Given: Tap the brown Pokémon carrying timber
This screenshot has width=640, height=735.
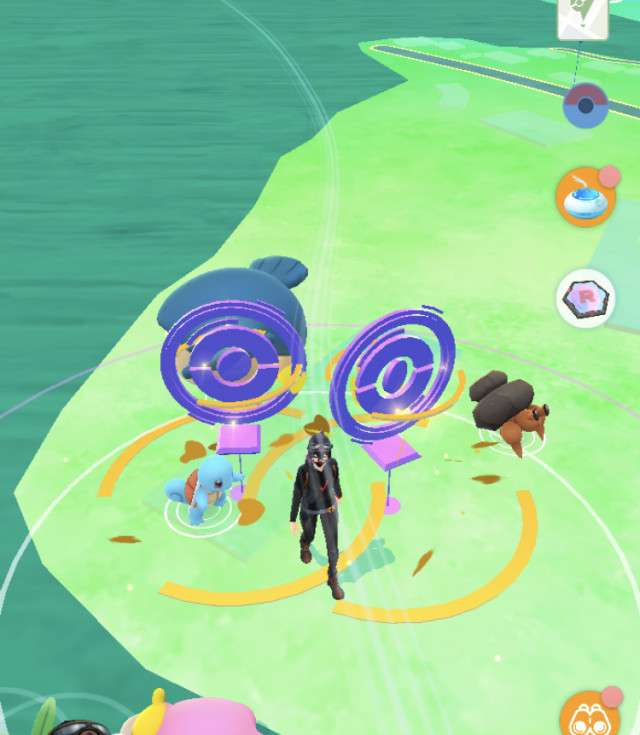Looking at the screenshot, I should (510, 412).
